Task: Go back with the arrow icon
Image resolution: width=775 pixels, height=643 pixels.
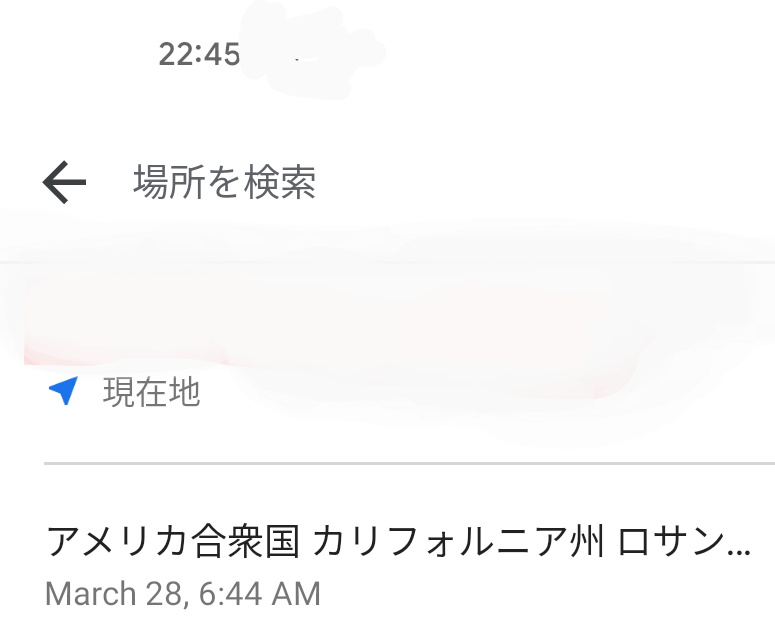Action: [x=64, y=183]
